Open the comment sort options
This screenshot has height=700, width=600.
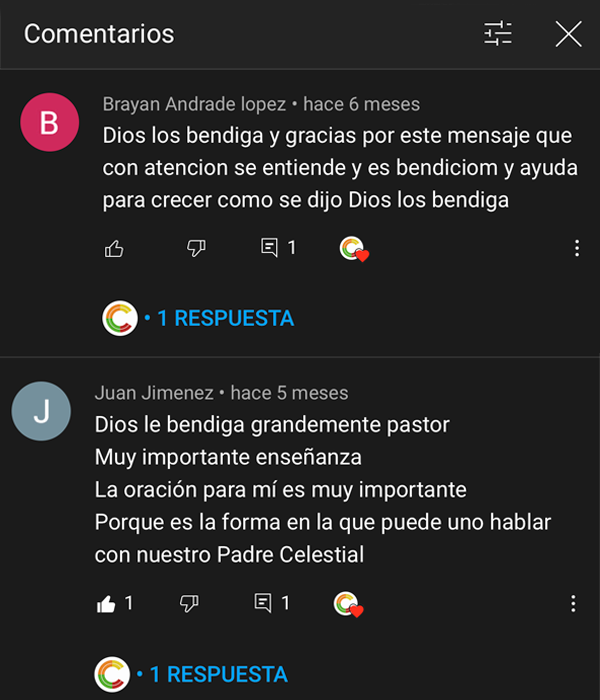(498, 34)
